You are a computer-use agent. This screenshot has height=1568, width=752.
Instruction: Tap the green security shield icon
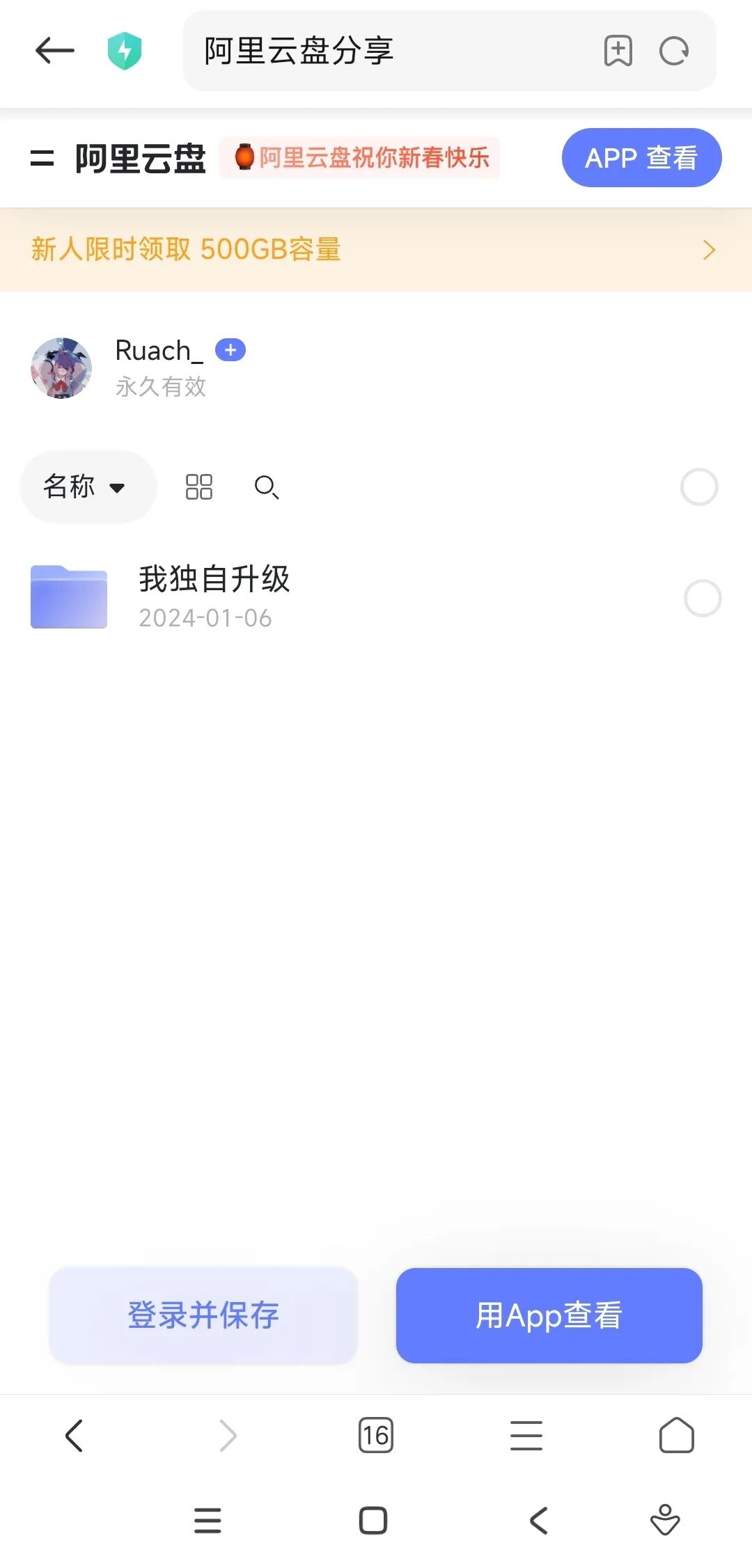pos(125,51)
